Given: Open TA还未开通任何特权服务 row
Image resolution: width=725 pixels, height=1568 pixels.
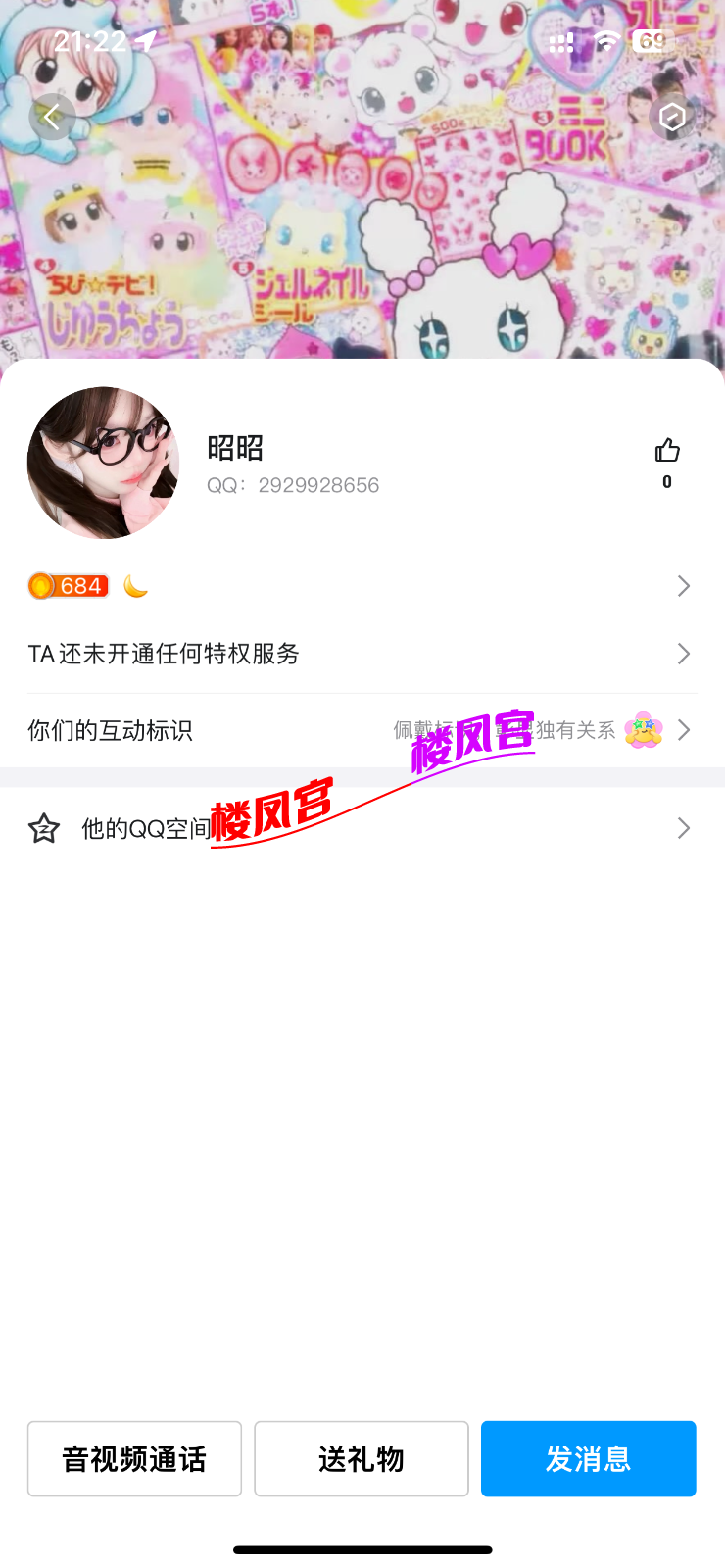Looking at the screenshot, I should 361,654.
